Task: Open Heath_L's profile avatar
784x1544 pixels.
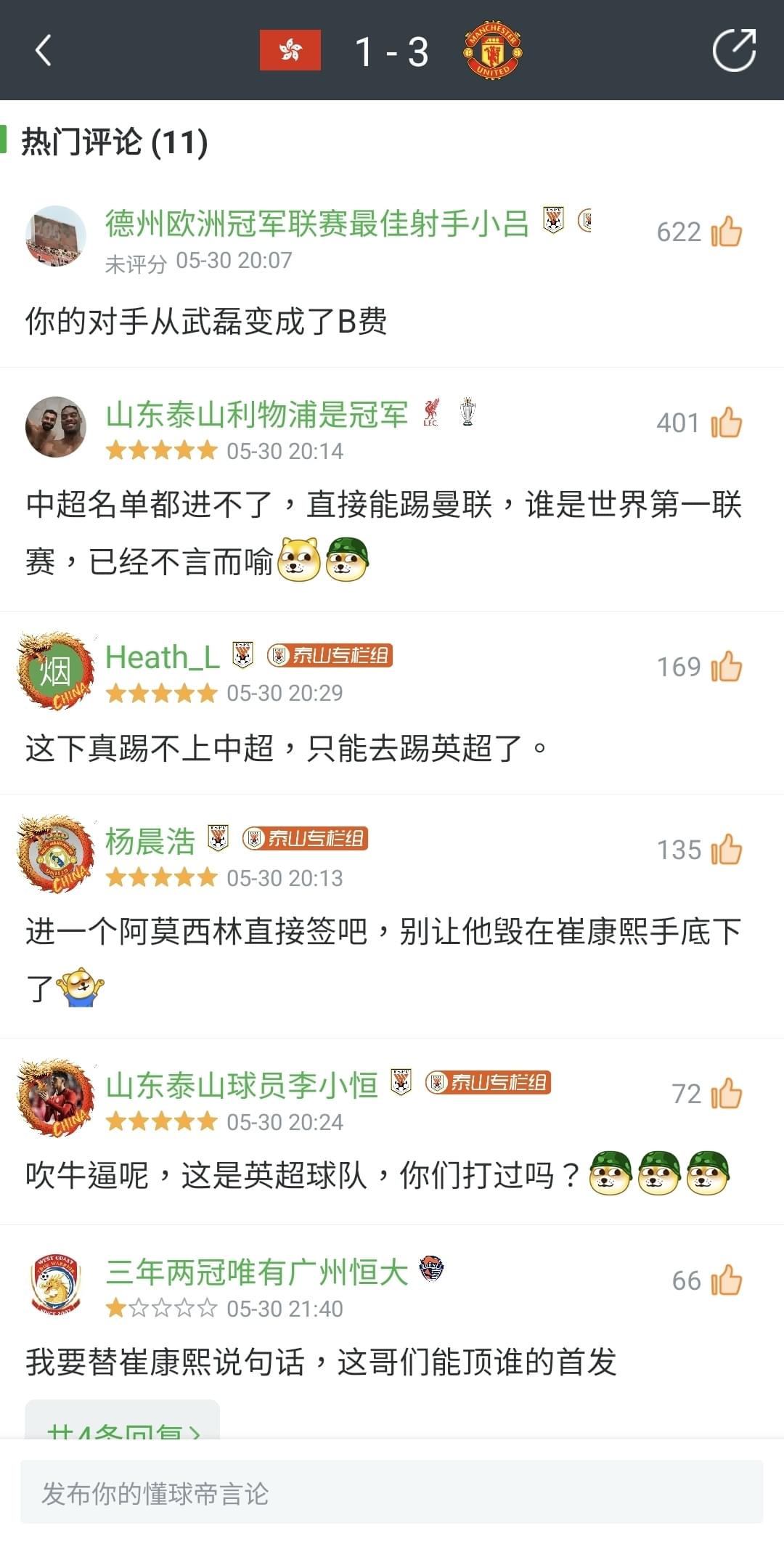Action: (56, 671)
